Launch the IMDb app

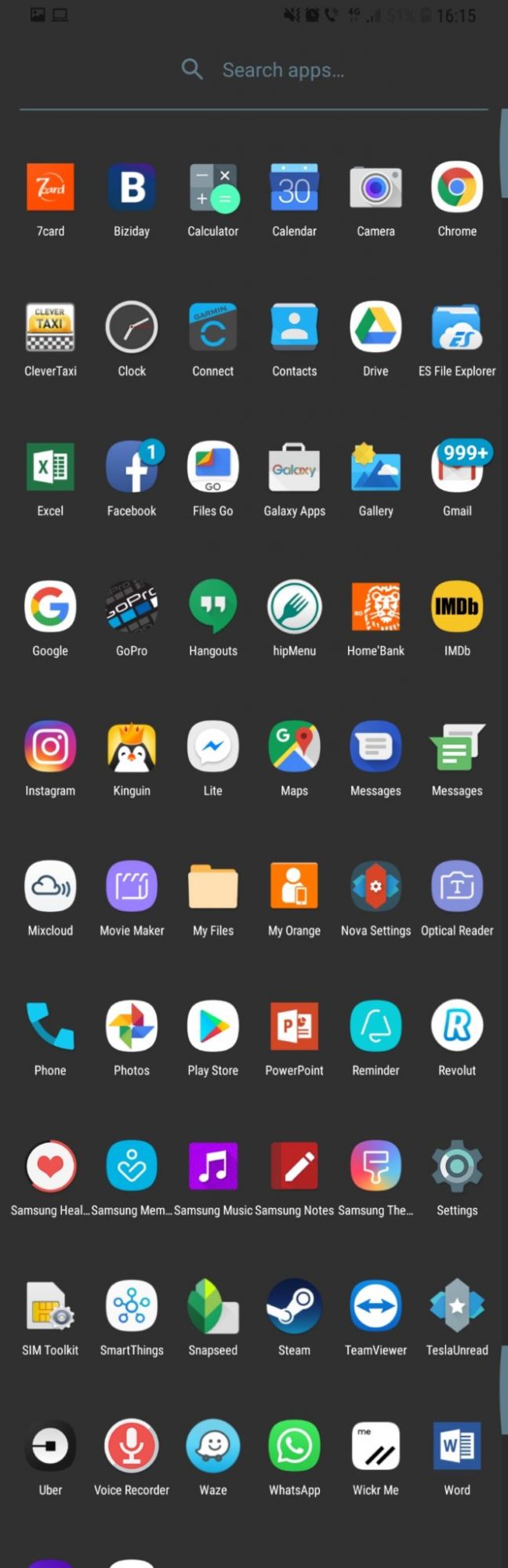pyautogui.click(x=457, y=608)
